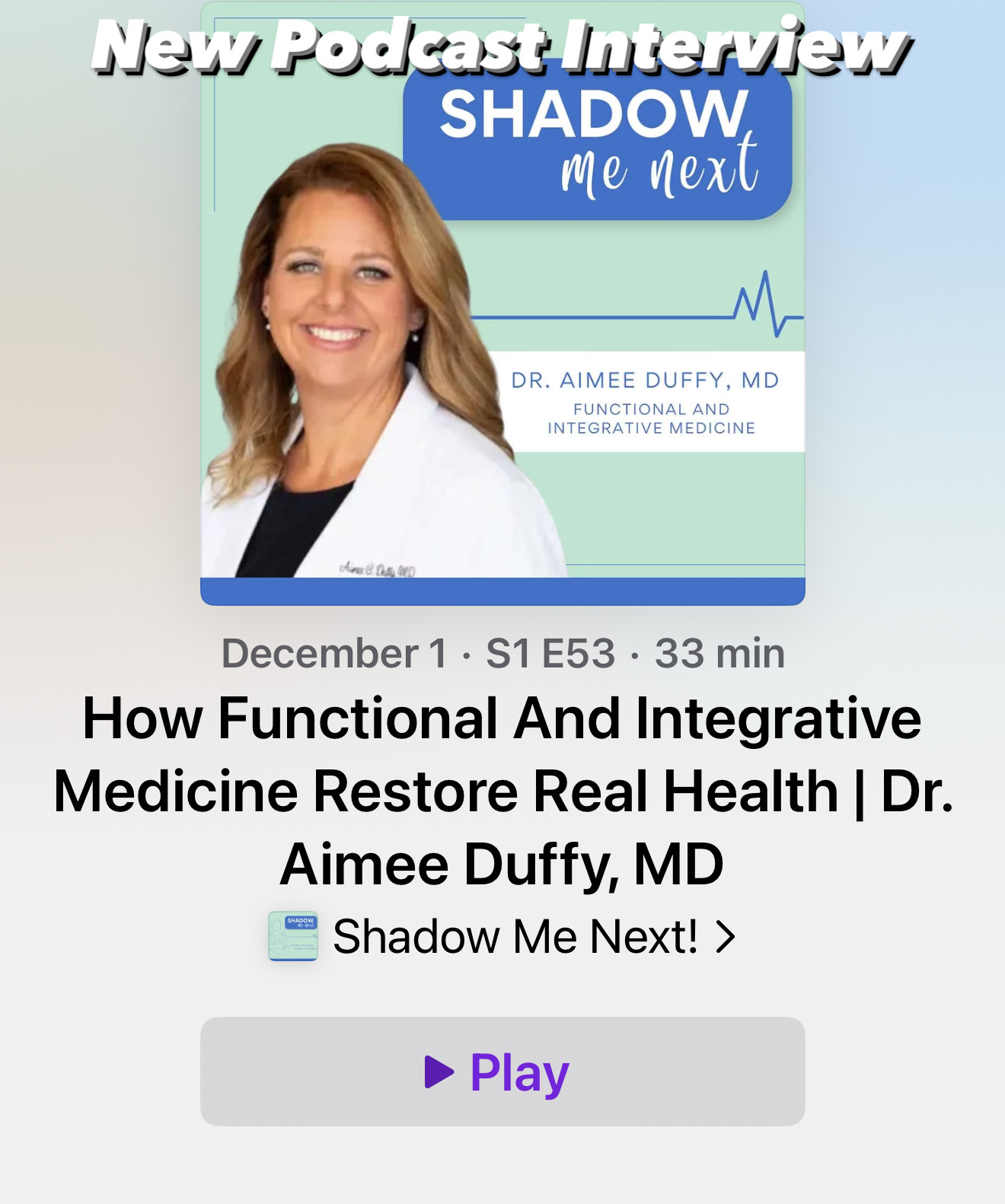Play the Dr. Aimee Duffy episode

502,1072
